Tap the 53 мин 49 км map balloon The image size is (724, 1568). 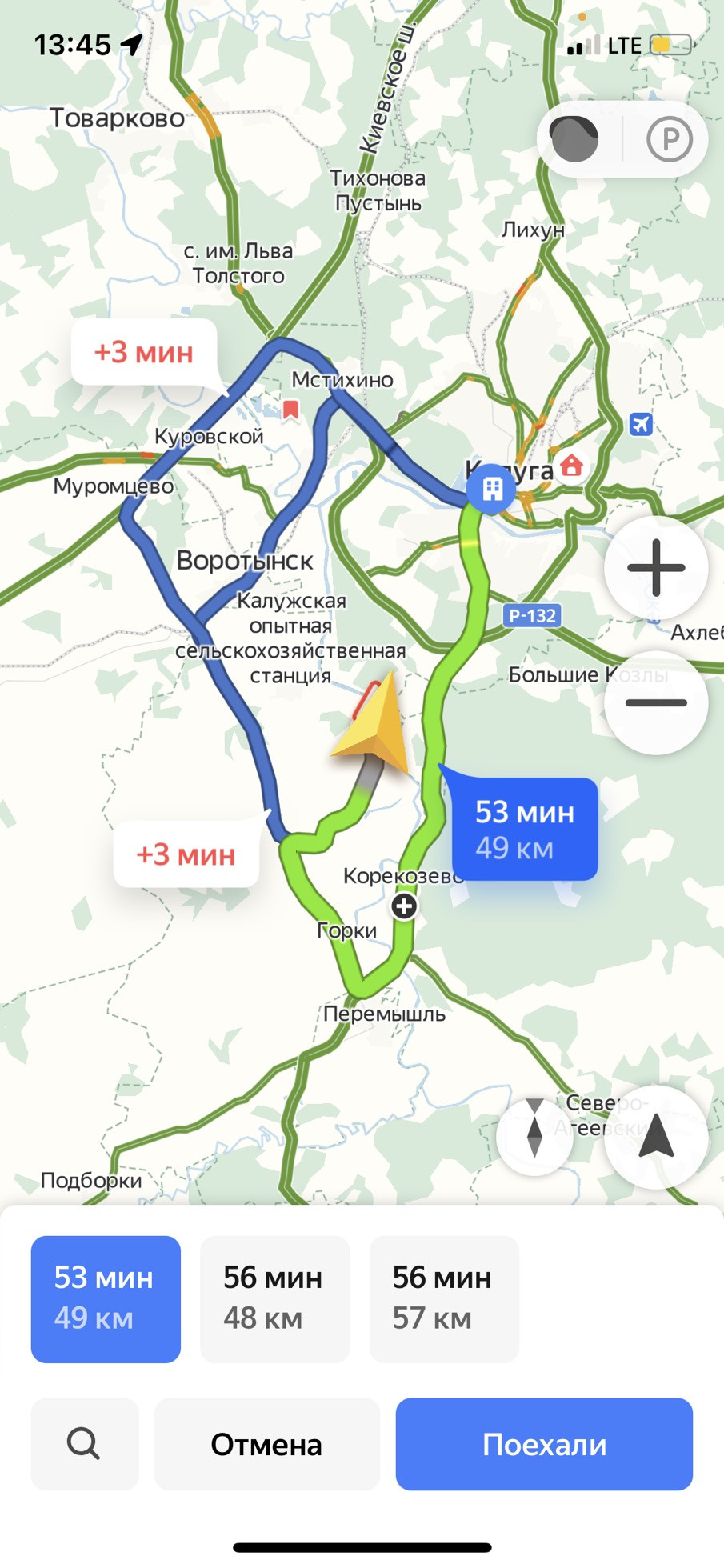point(525,830)
